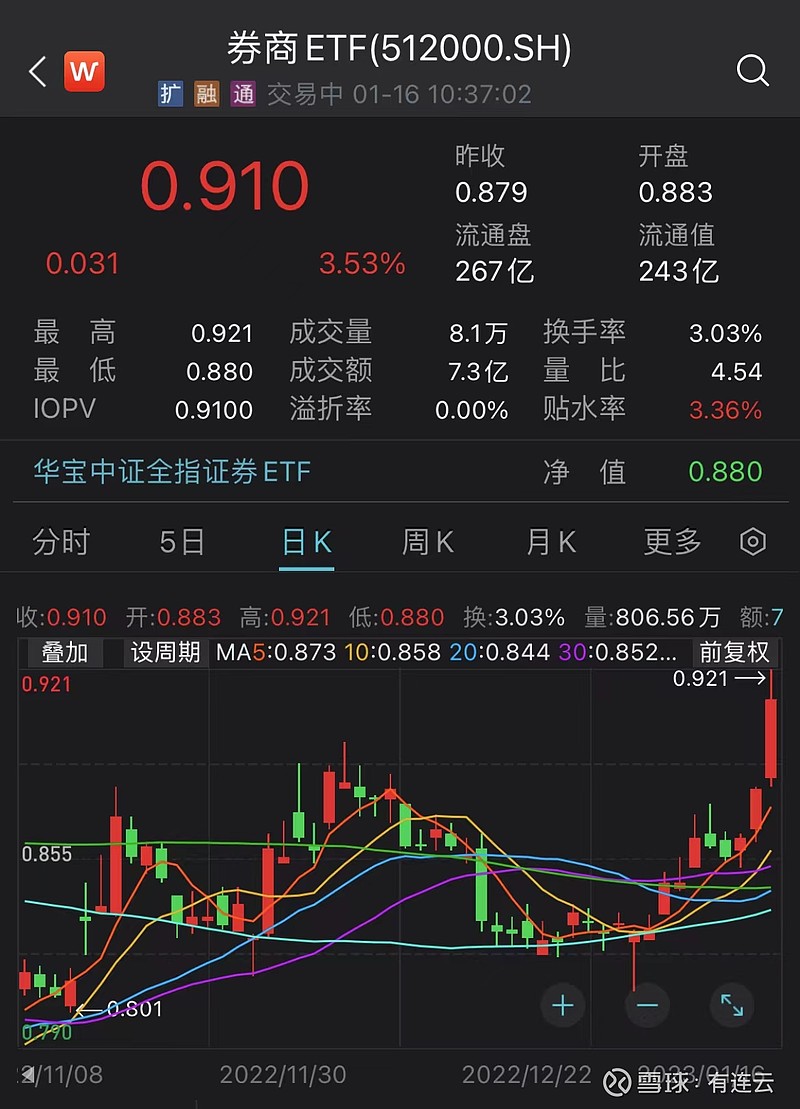Click the zoom-out minus icon on chart
800x1109 pixels.
[647, 1005]
